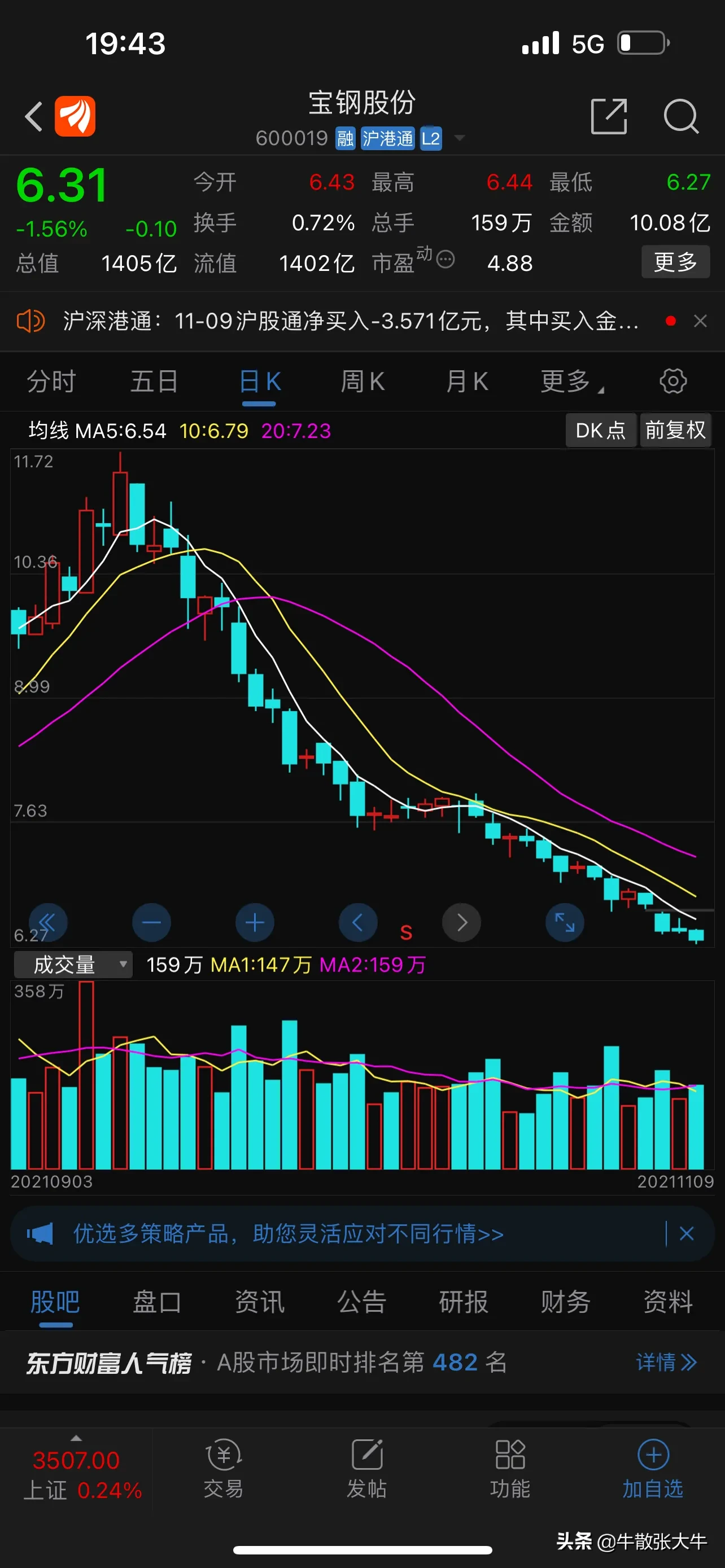The width and height of the screenshot is (725, 1568).
Task: Open the 成交量 indicator dropdown
Action: 73,964
